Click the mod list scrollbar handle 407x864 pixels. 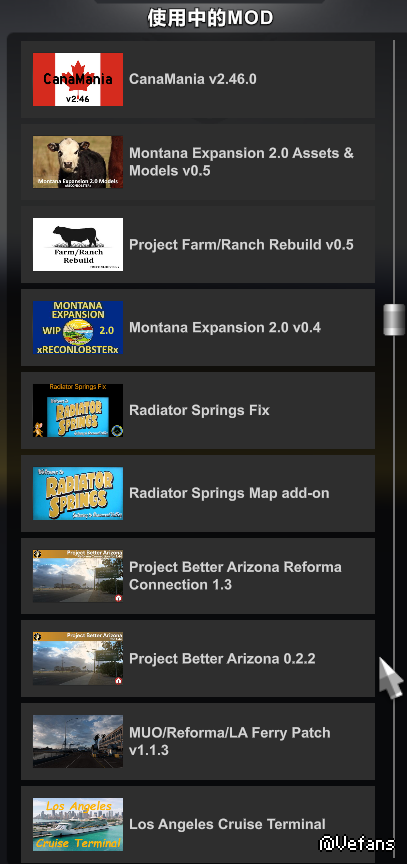394,320
